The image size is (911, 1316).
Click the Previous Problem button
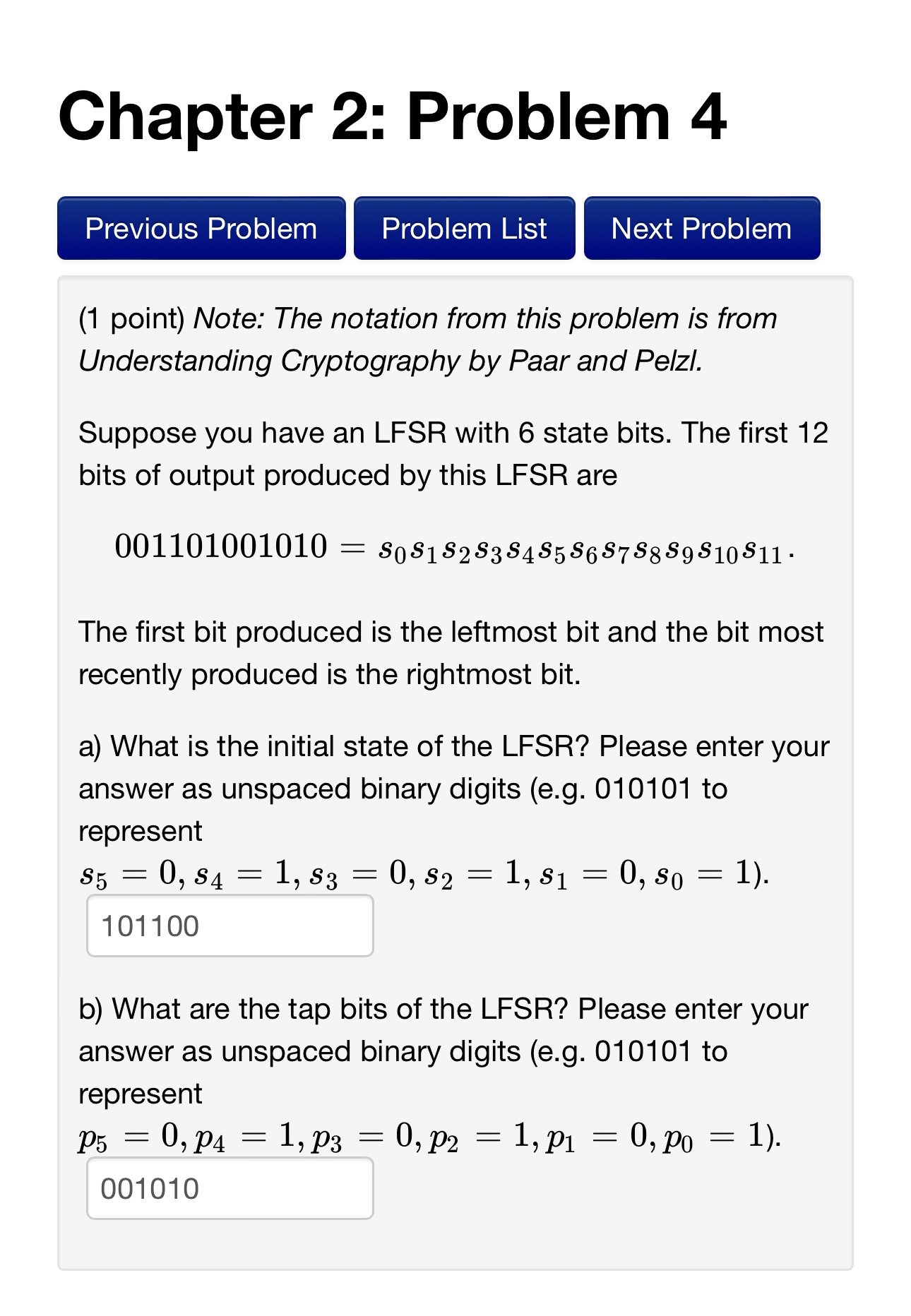[x=201, y=228]
